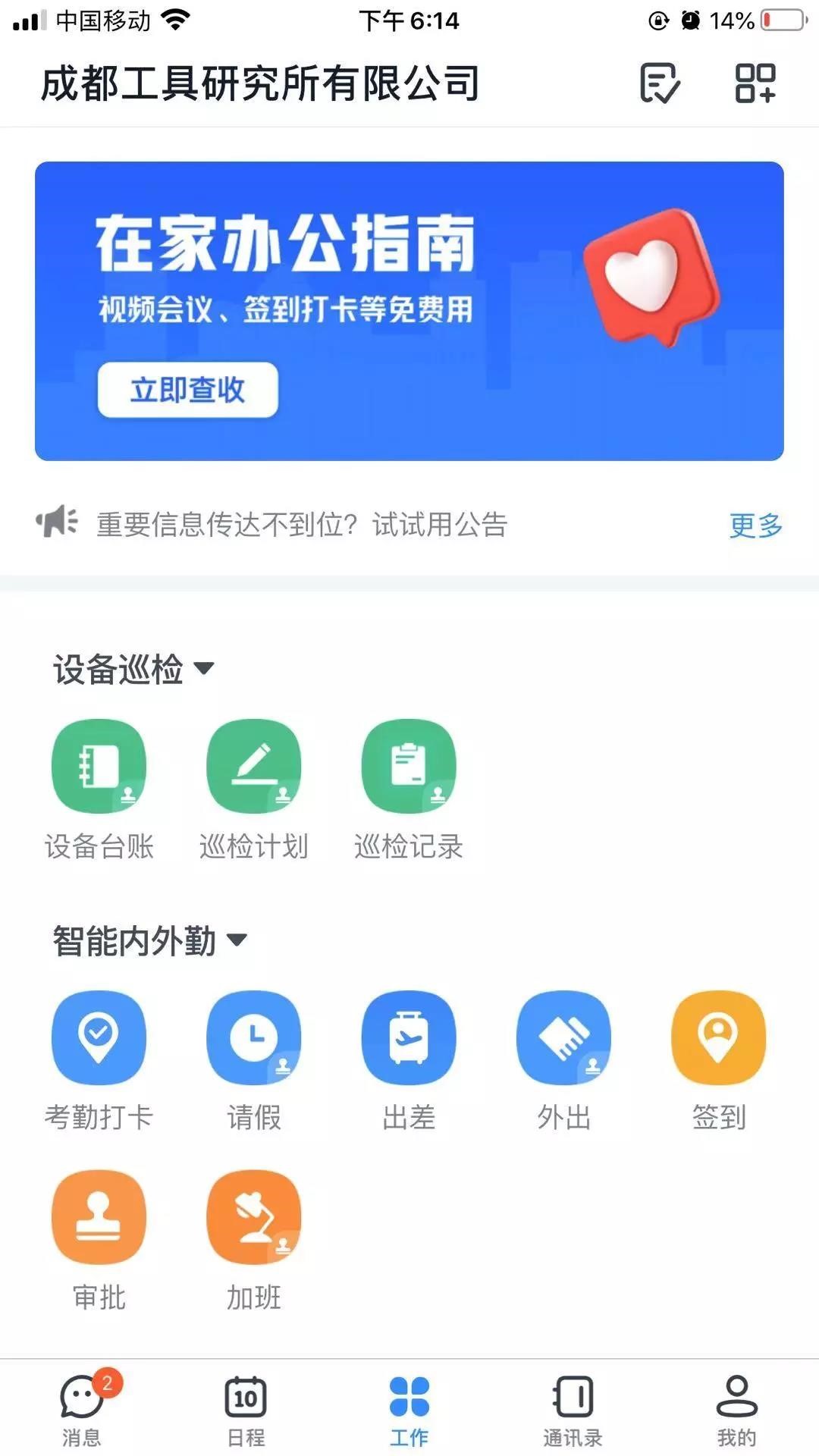Open 更多 announcements link
The width and height of the screenshot is (819, 1456).
[x=755, y=525]
